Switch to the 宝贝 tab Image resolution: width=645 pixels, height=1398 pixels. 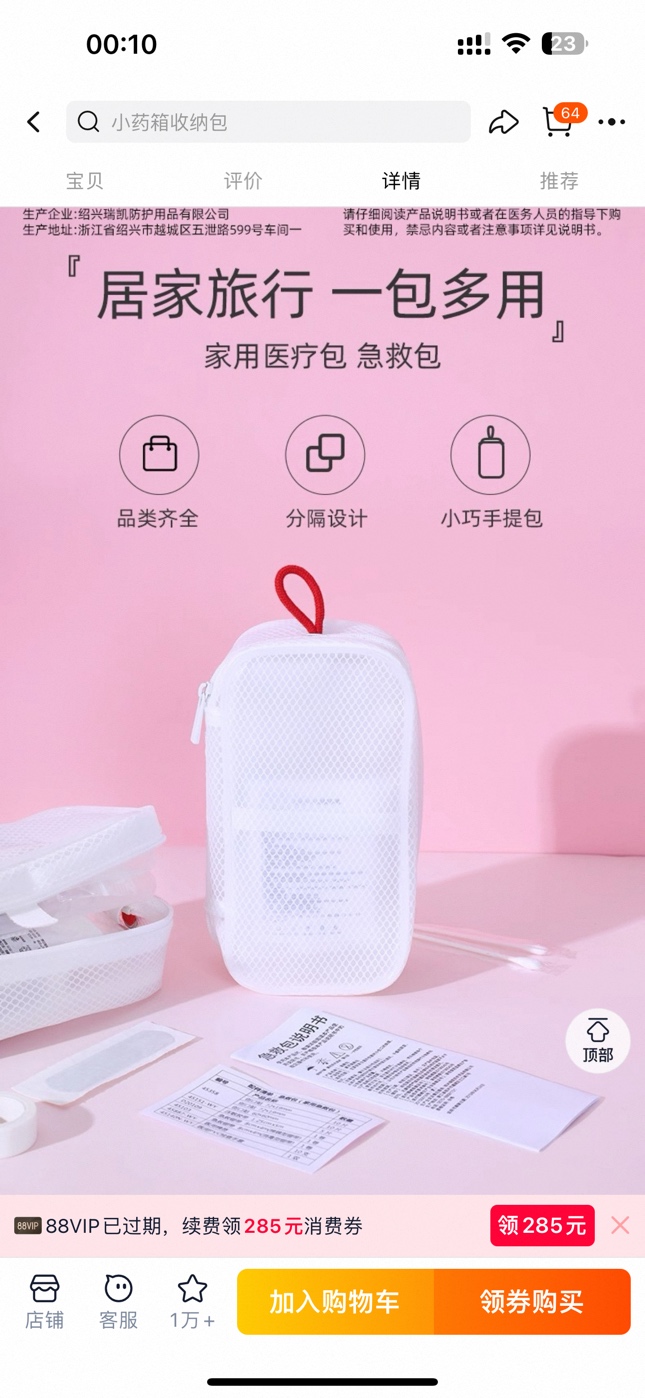pyautogui.click(x=85, y=181)
